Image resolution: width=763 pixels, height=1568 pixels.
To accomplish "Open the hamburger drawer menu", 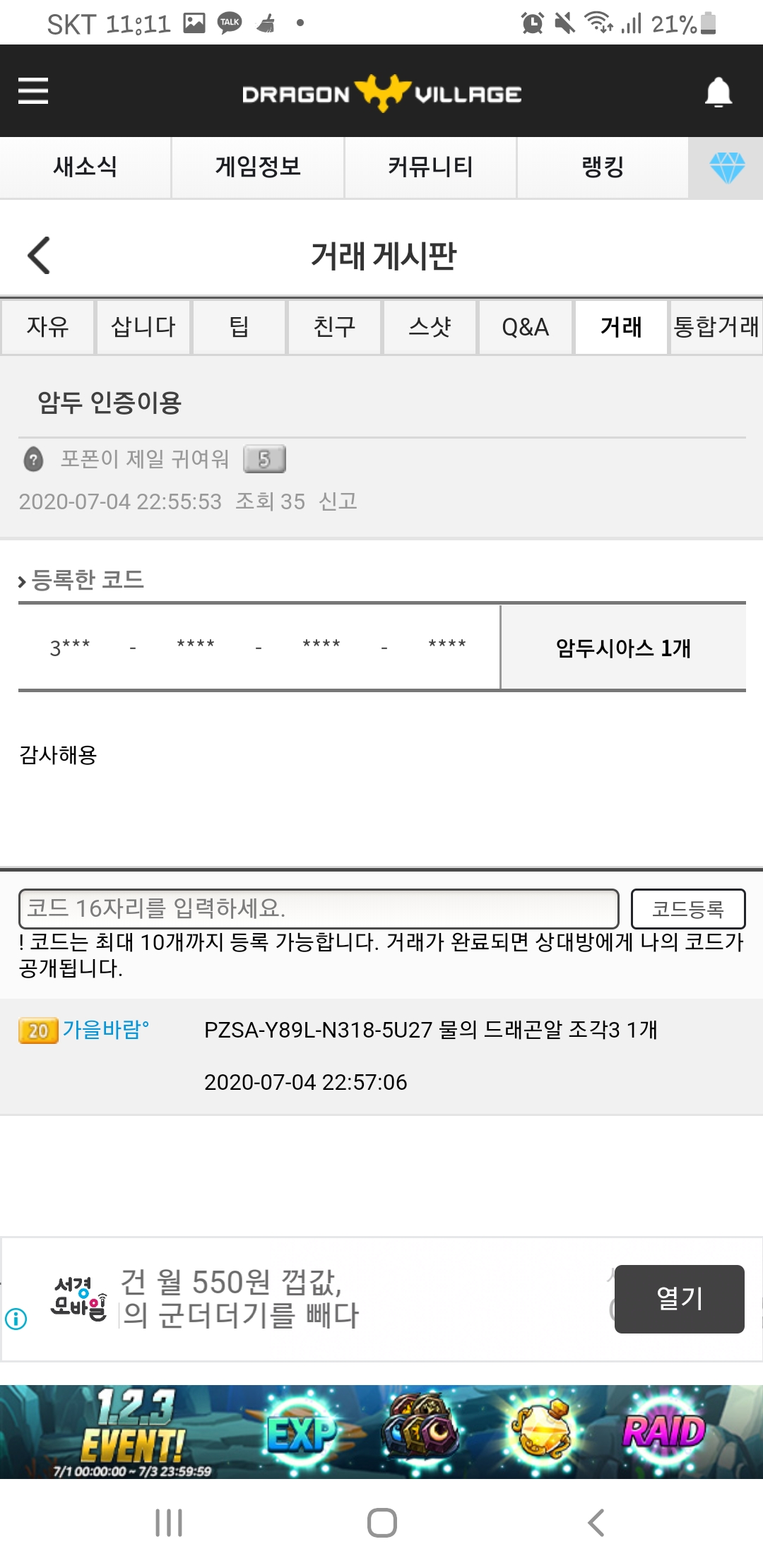I will 33,91.
